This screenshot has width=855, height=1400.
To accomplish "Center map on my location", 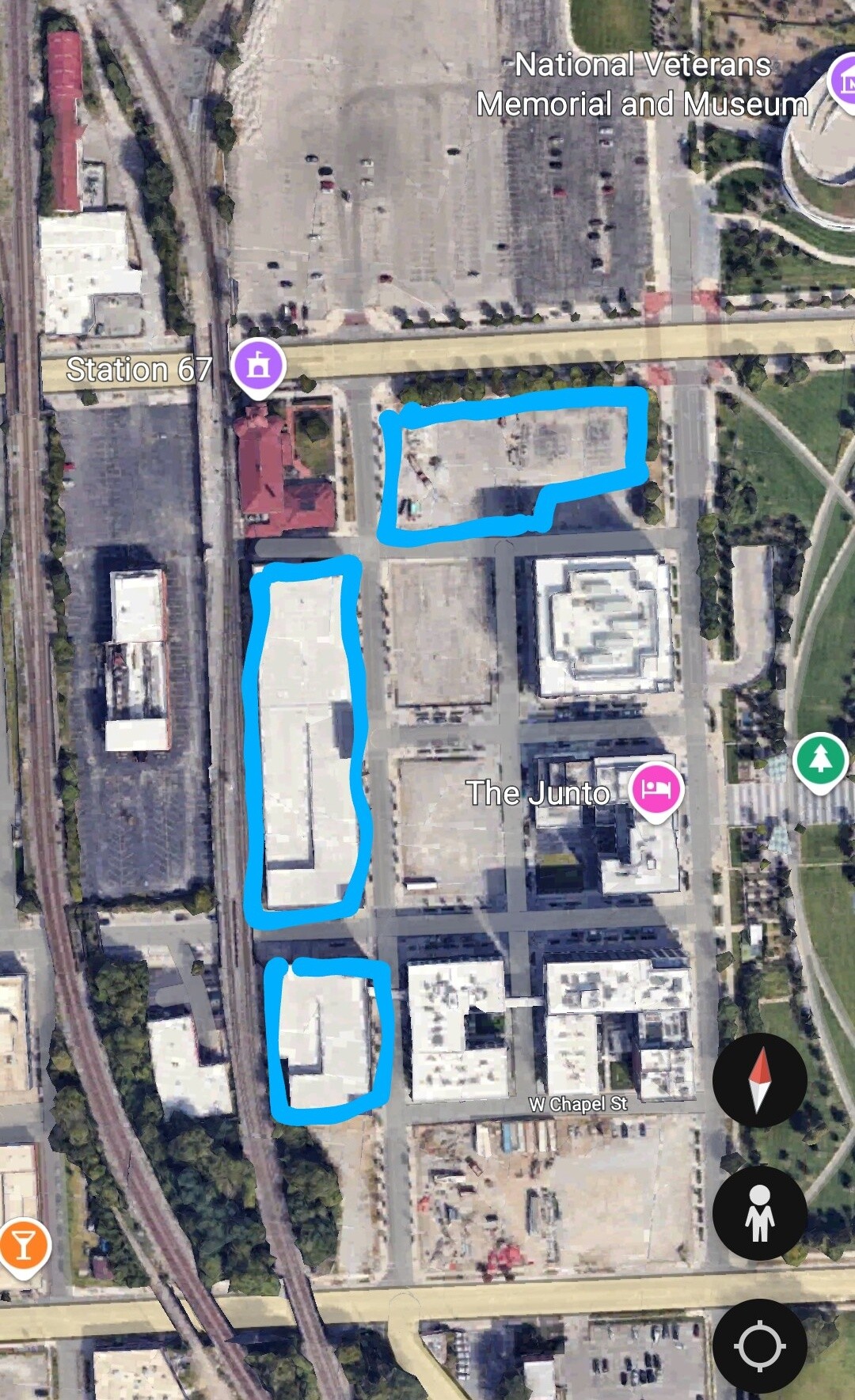I will [x=759, y=1346].
